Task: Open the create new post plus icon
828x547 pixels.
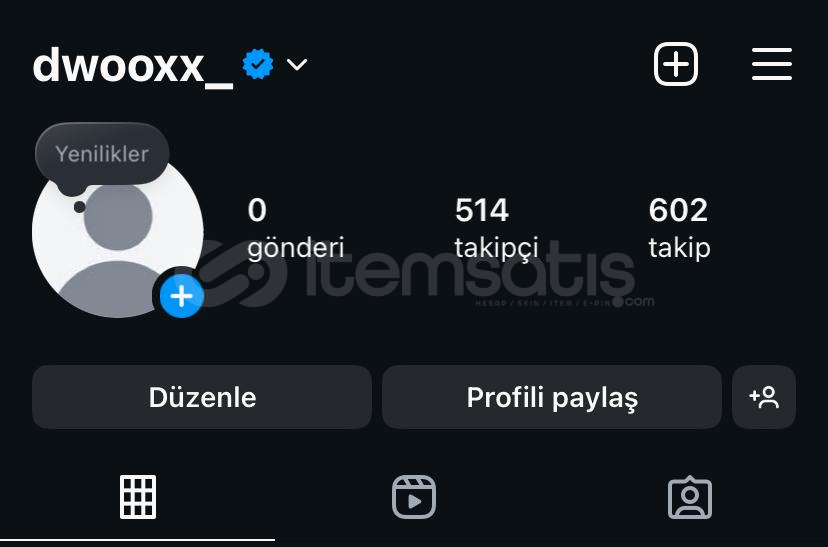Action: (x=675, y=64)
